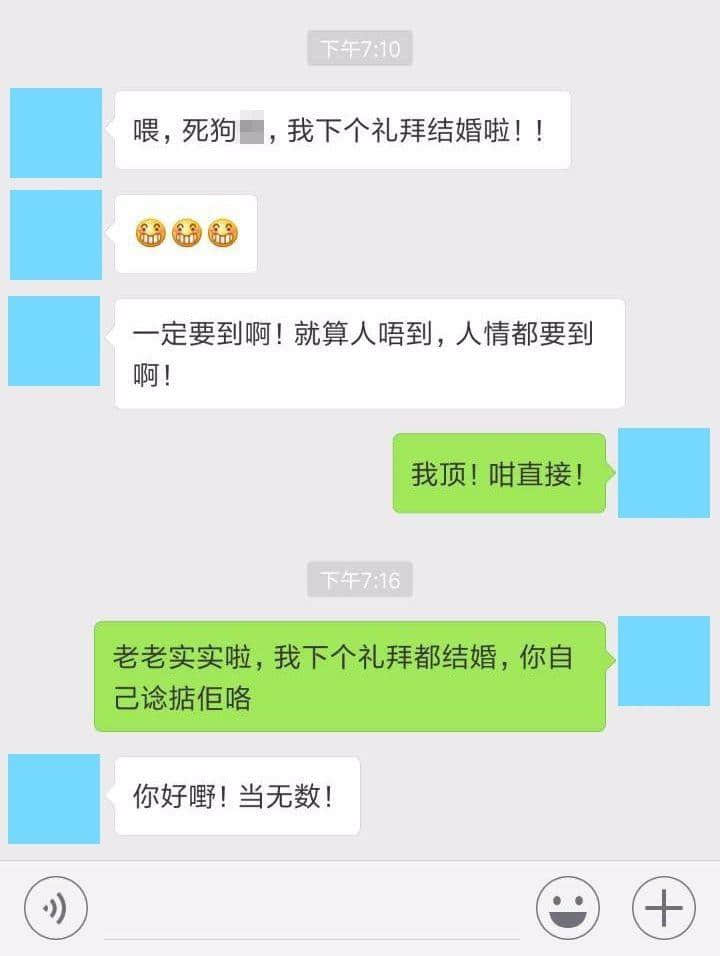Click the avatar beside the emoji-only message
This screenshot has width=720, height=956.
click(55, 235)
